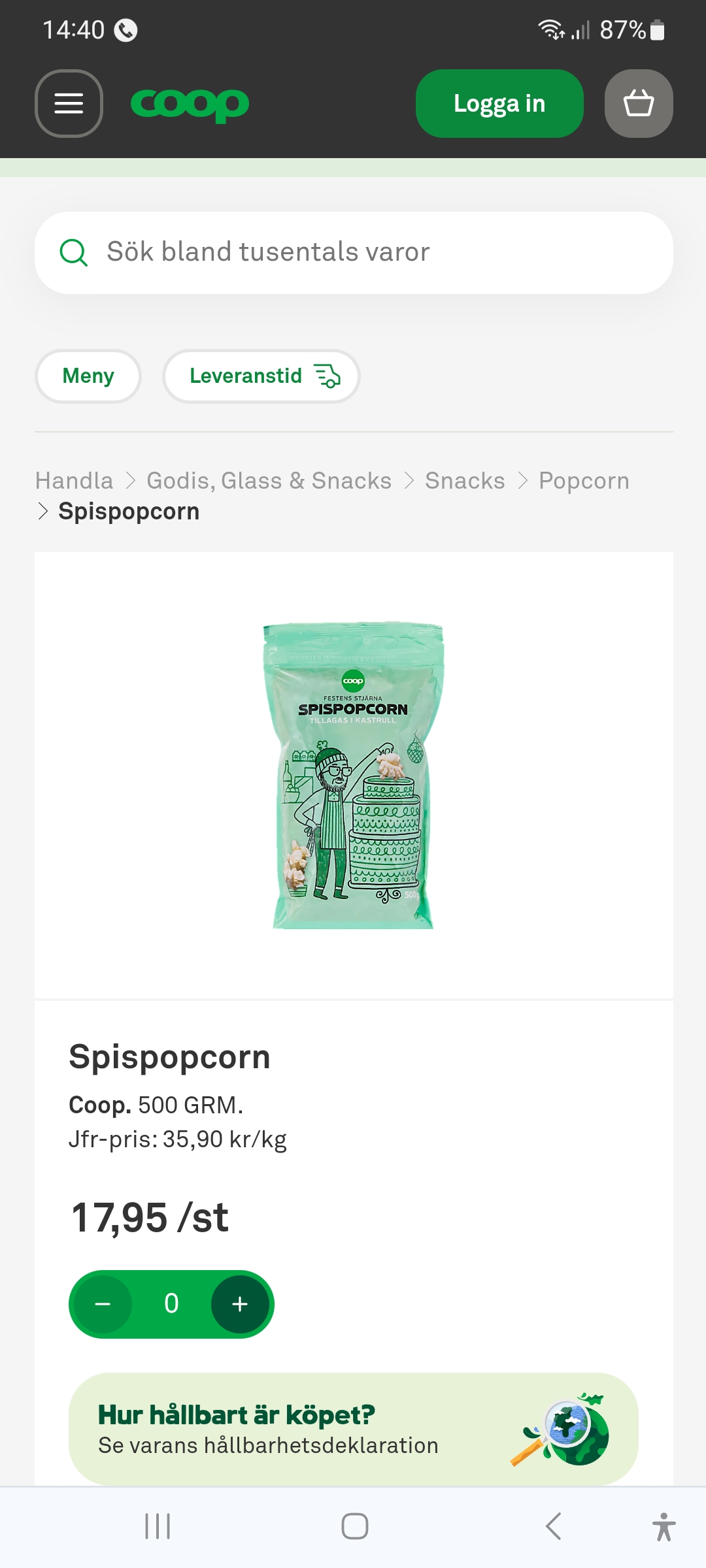Go to the Coop home page via logo

190,104
